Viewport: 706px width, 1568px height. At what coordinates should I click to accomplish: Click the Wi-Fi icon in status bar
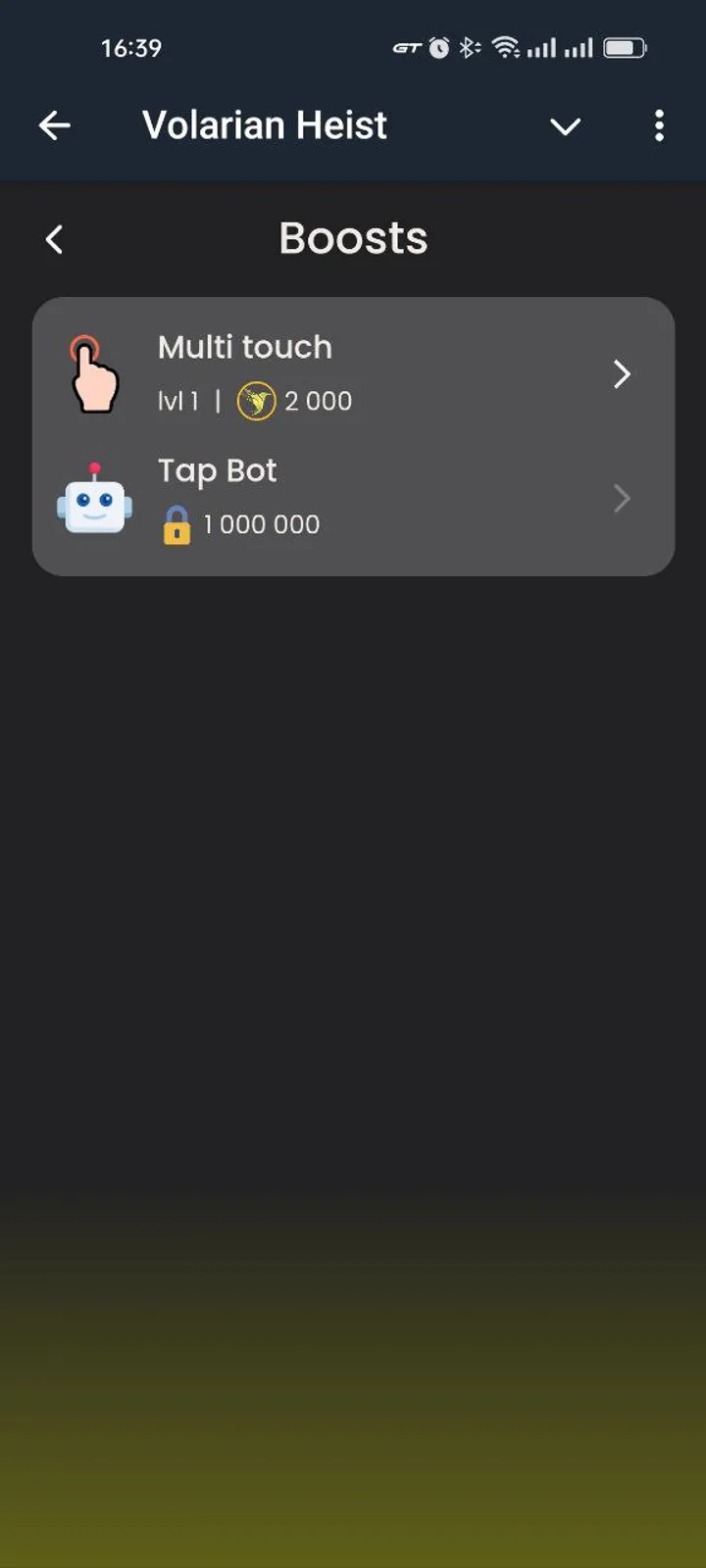point(507,46)
